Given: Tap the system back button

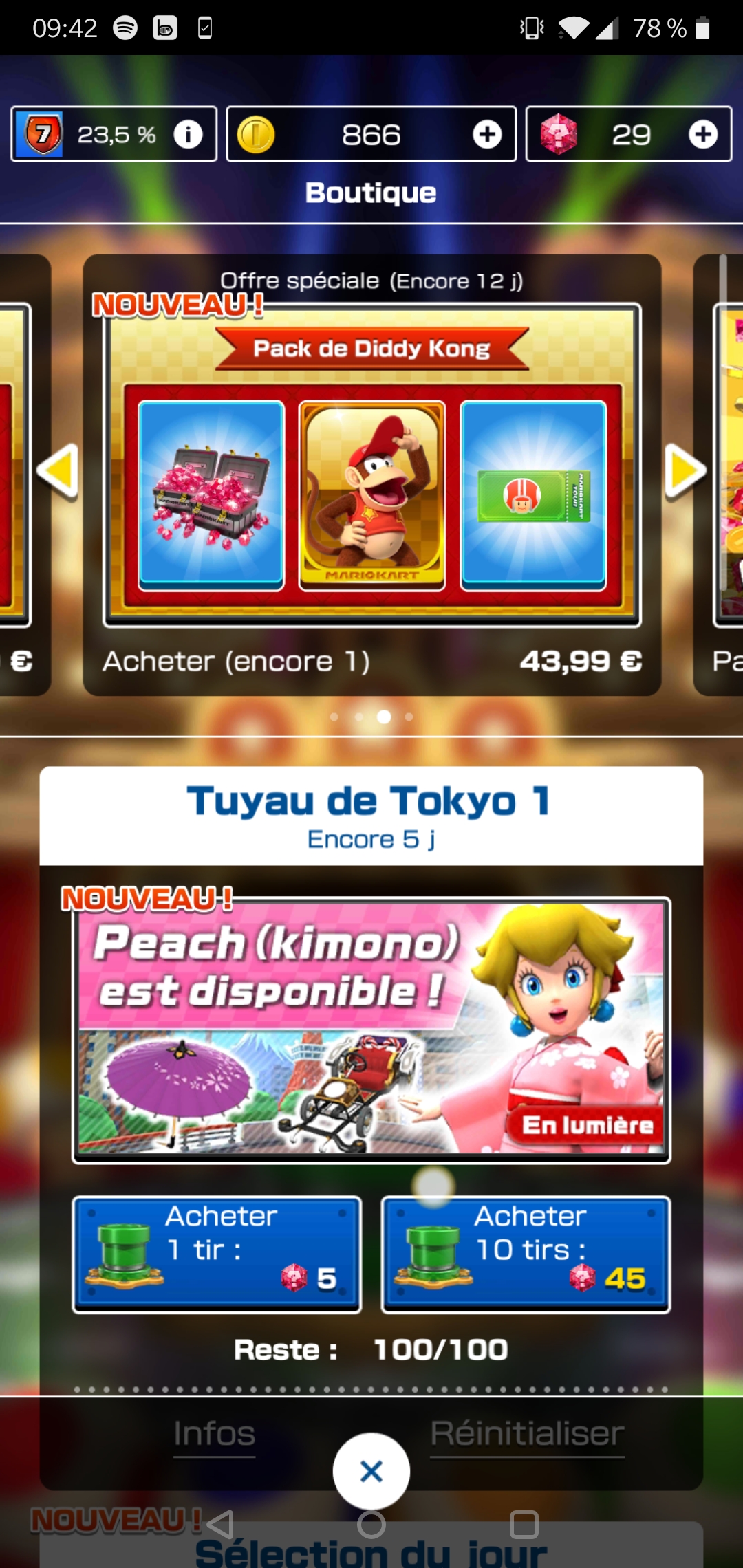Looking at the screenshot, I should pyautogui.click(x=221, y=1525).
